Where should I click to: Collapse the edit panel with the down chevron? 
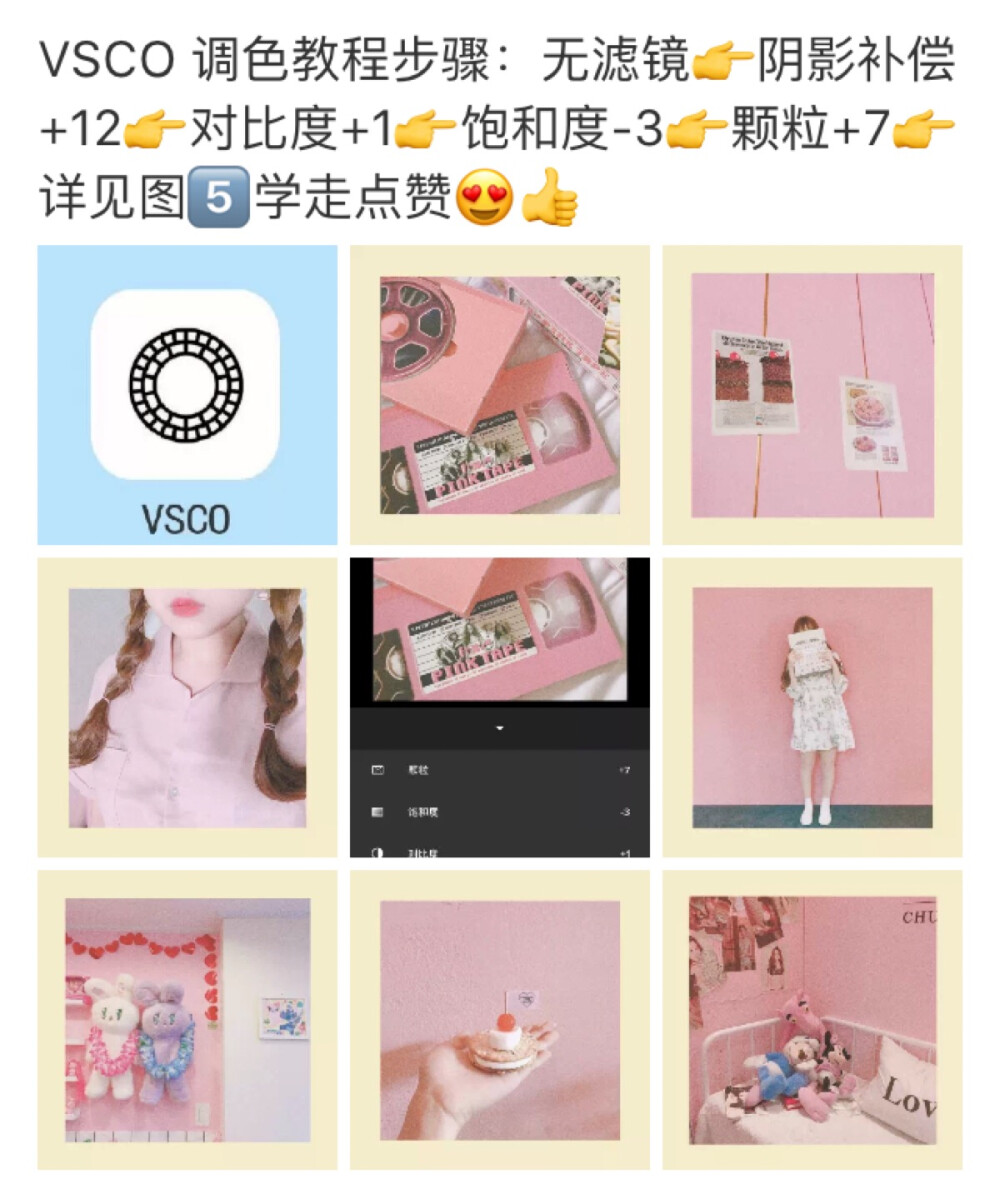[502, 729]
